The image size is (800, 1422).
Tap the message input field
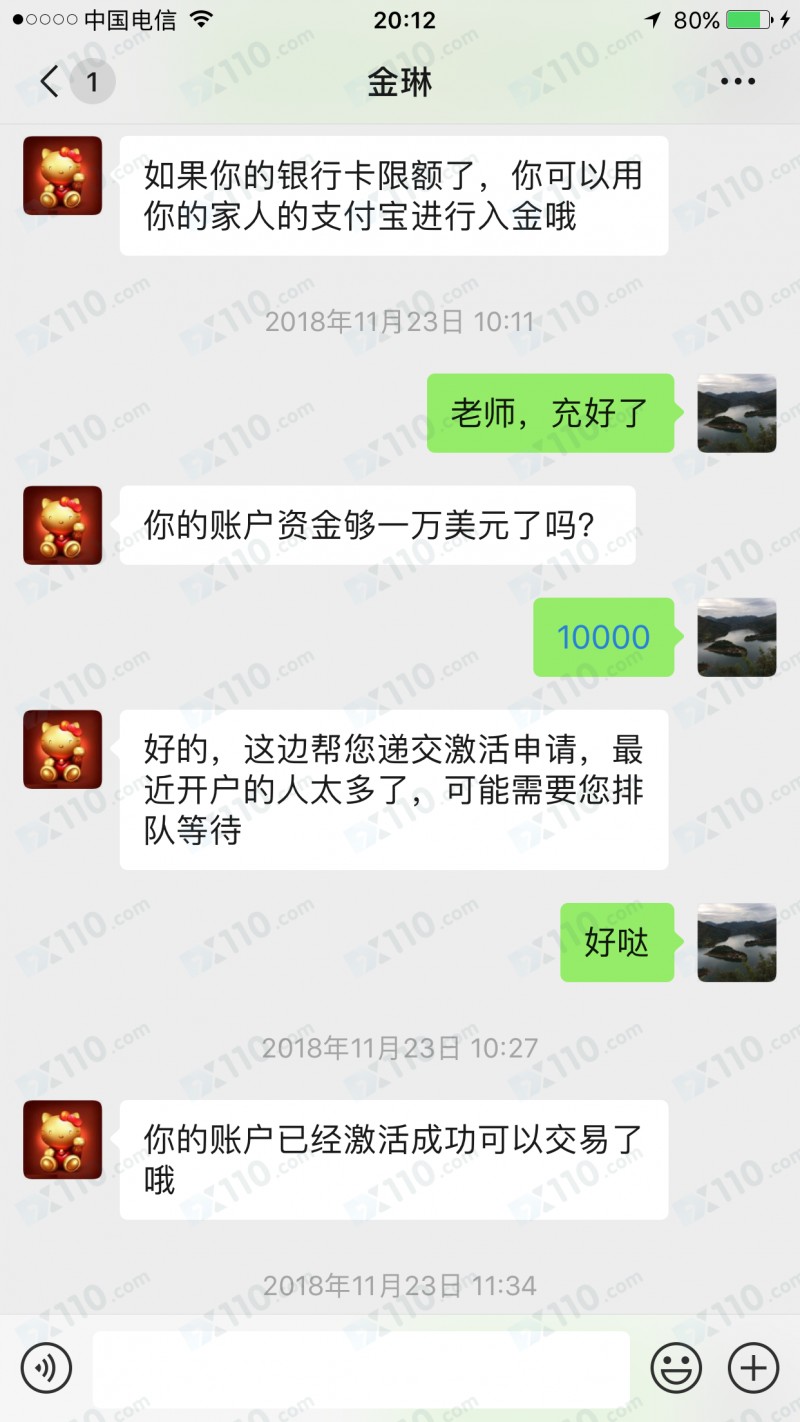coord(360,1367)
